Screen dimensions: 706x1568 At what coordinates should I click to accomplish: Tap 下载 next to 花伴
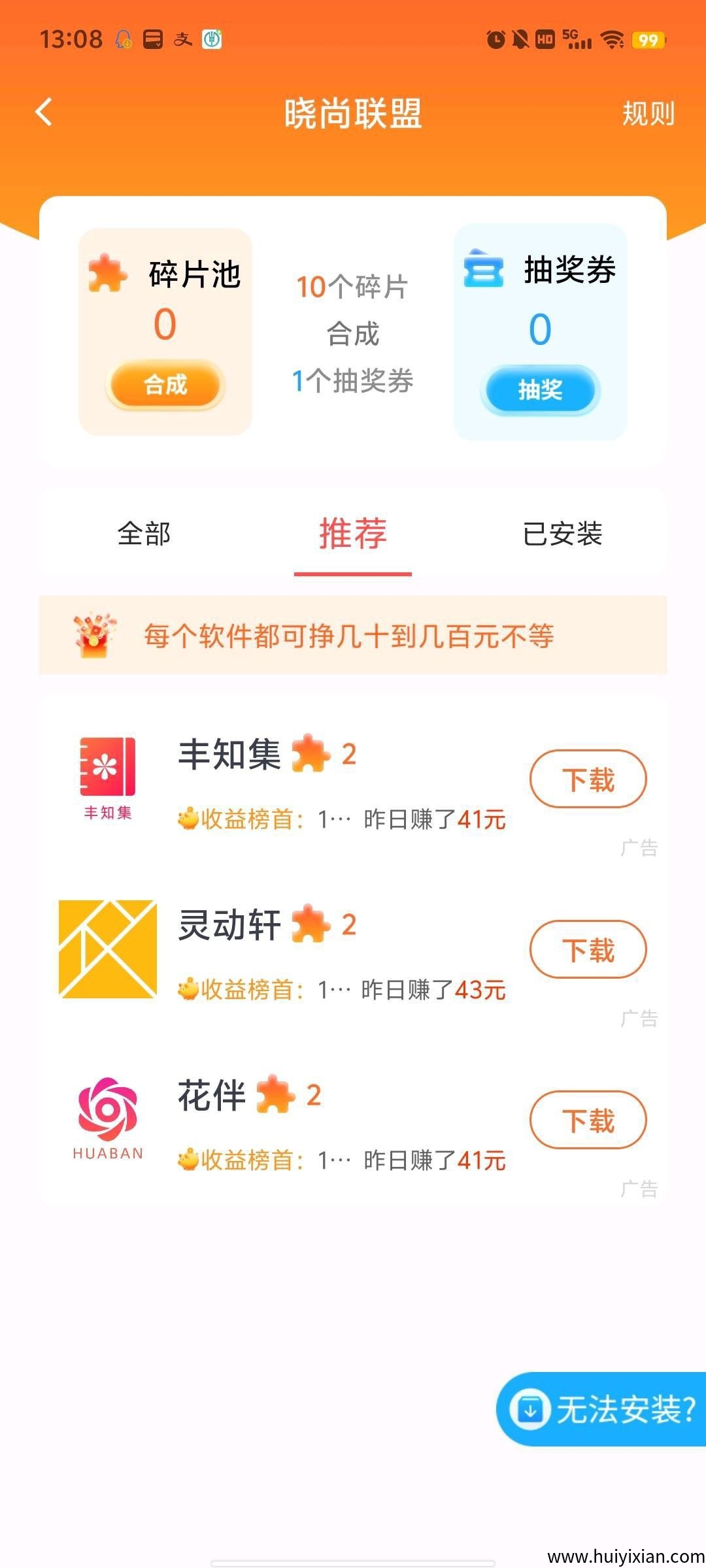click(x=587, y=1119)
